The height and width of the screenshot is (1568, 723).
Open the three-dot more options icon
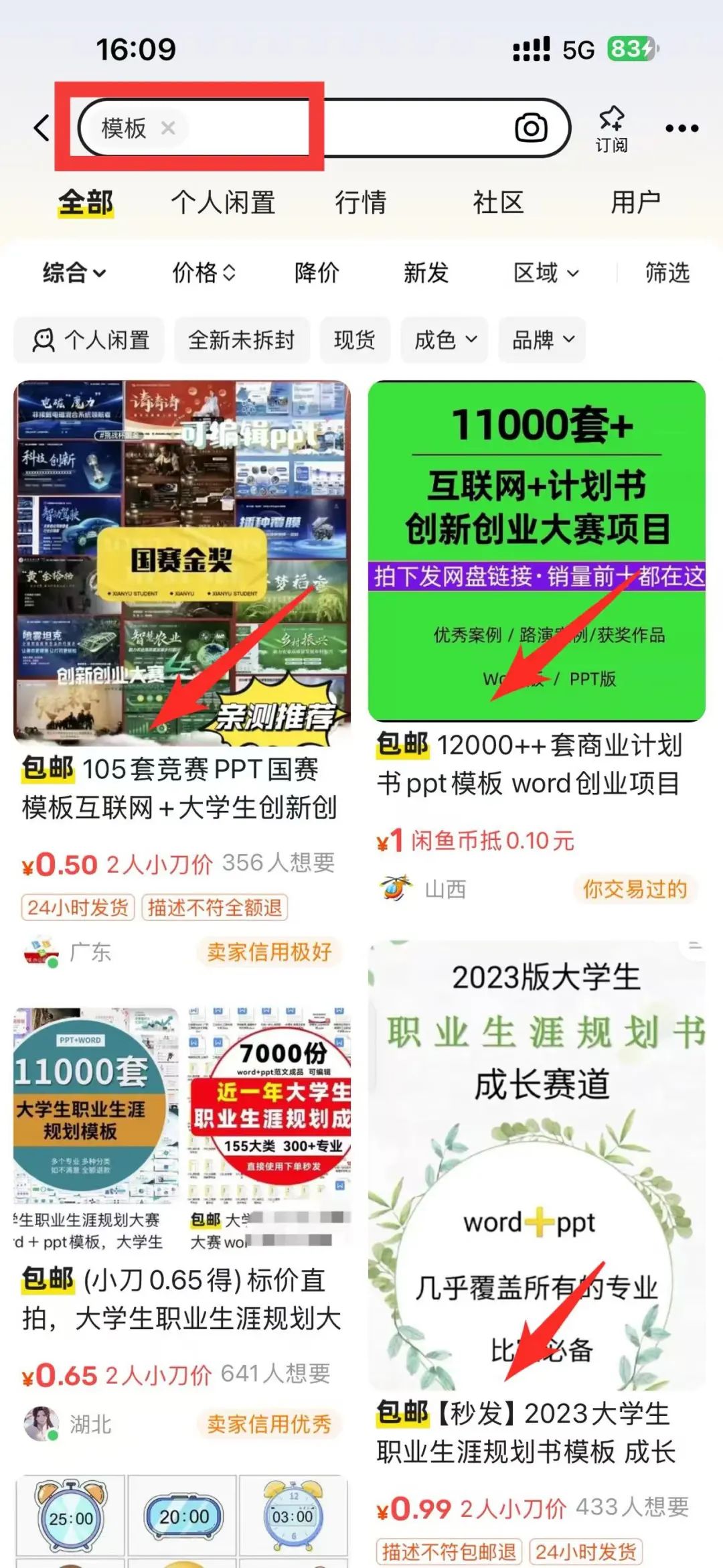(680, 126)
